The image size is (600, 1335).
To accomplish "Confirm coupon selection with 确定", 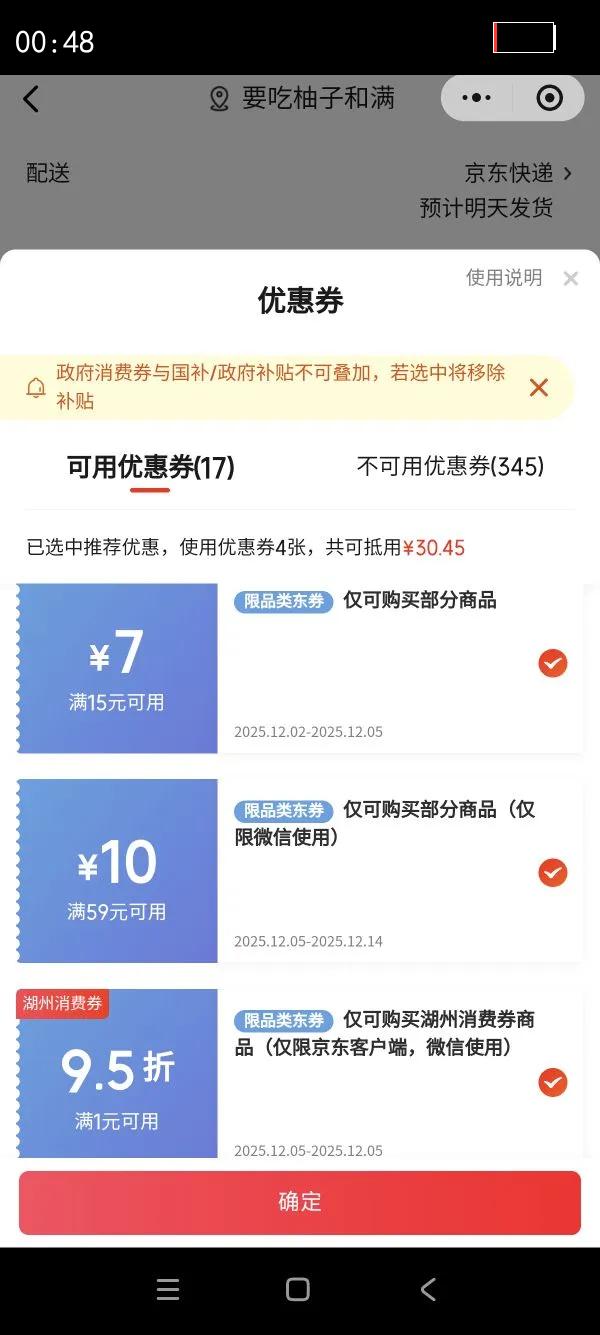I will coord(300,1202).
